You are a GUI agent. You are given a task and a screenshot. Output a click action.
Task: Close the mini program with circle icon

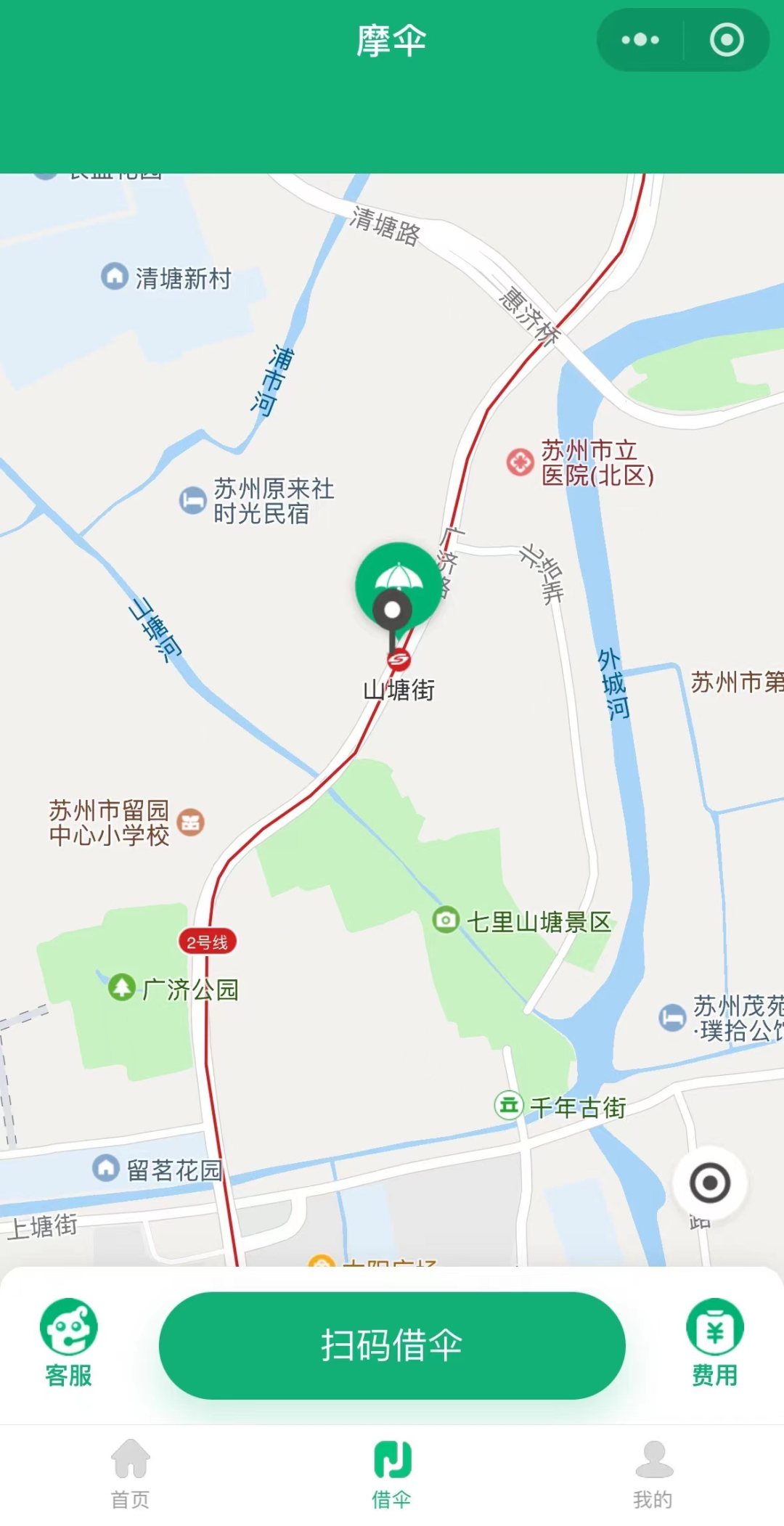coord(726,40)
